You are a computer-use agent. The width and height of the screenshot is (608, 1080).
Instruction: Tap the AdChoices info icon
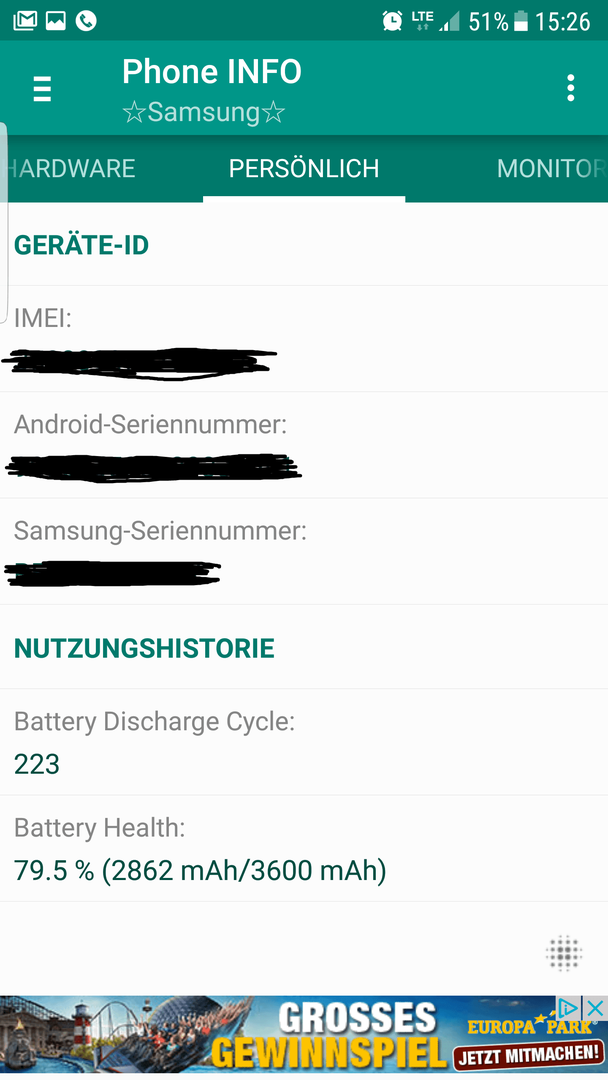[x=569, y=1008]
